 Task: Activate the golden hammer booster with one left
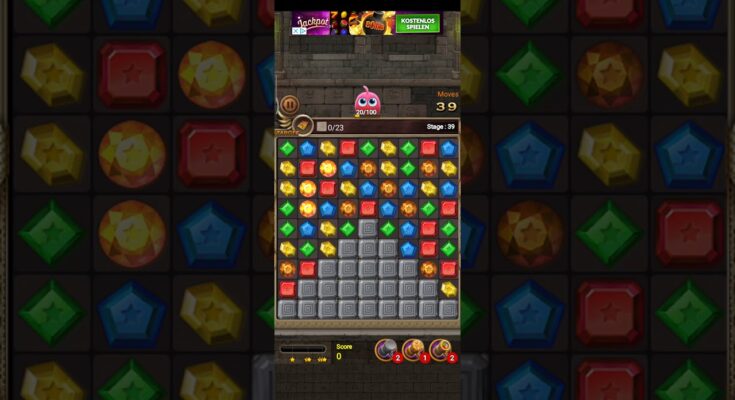coord(413,349)
